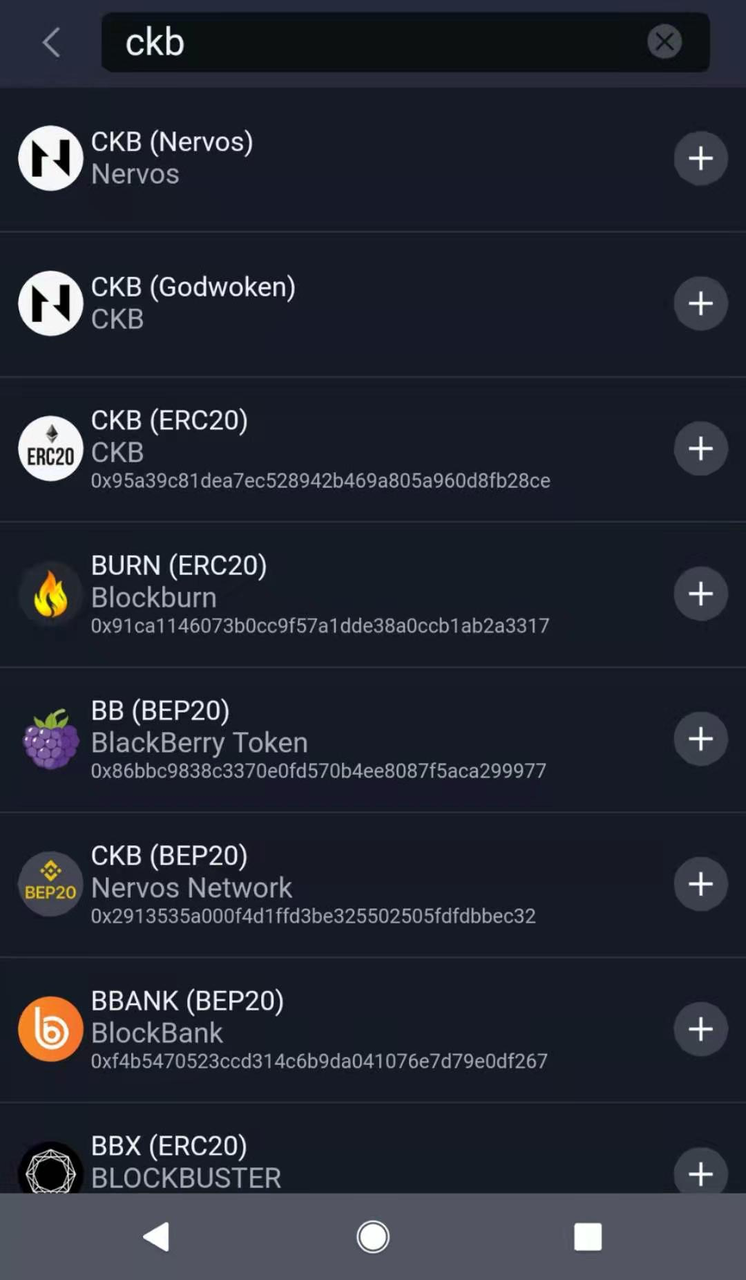Add BB (BEP20) BlackBerry Token
The height and width of the screenshot is (1280, 746).
(700, 739)
